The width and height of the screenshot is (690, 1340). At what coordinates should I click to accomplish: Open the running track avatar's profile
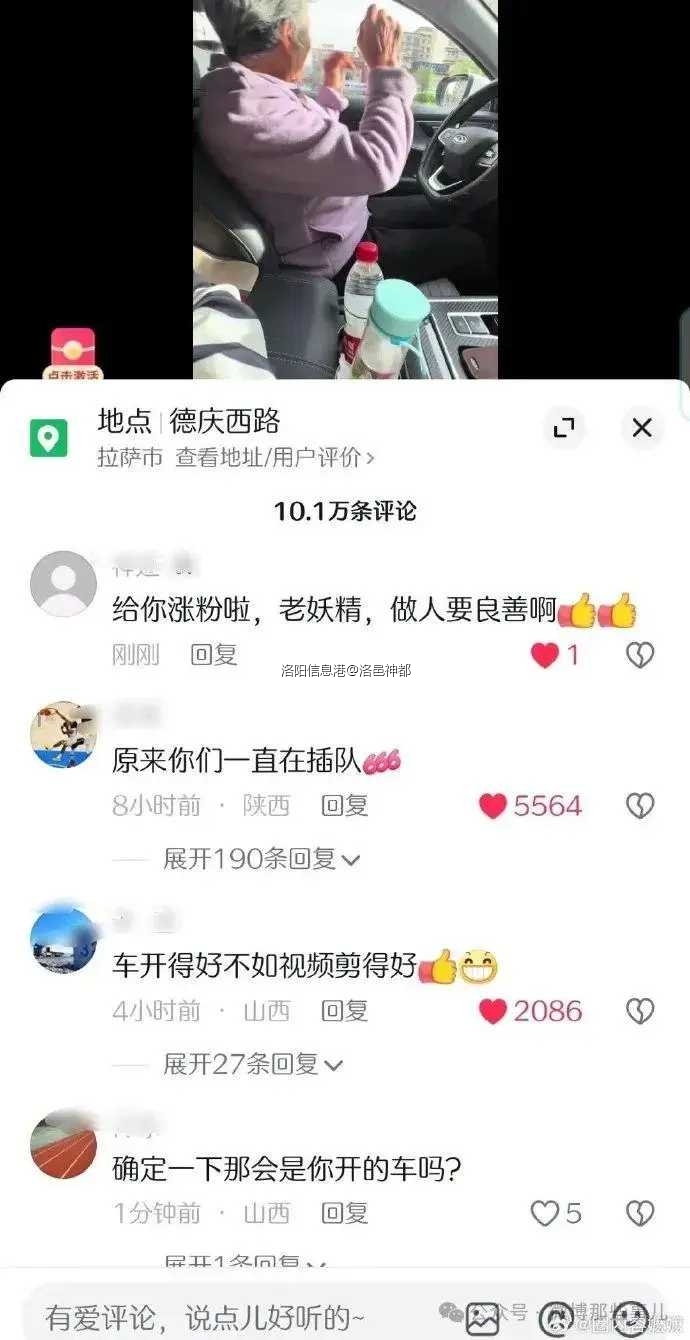(64, 1146)
